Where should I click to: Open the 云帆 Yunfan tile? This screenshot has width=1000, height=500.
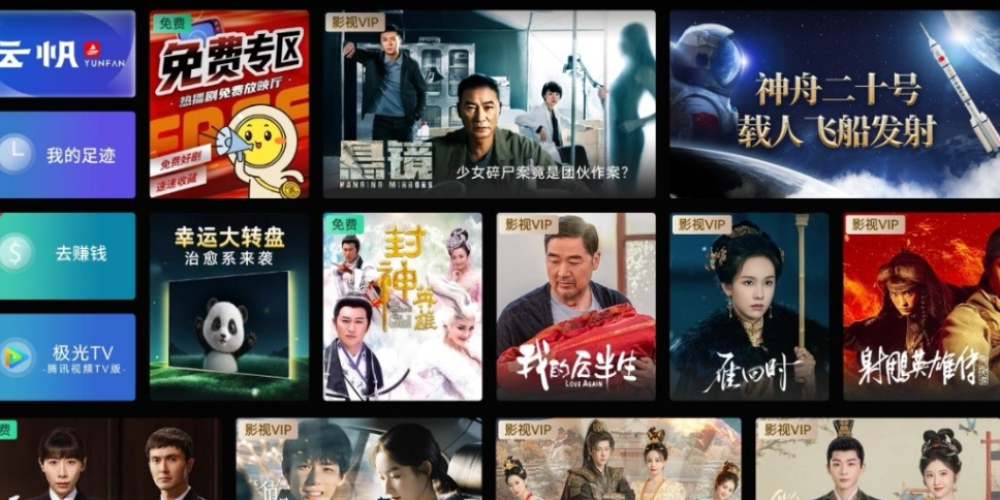67,53
